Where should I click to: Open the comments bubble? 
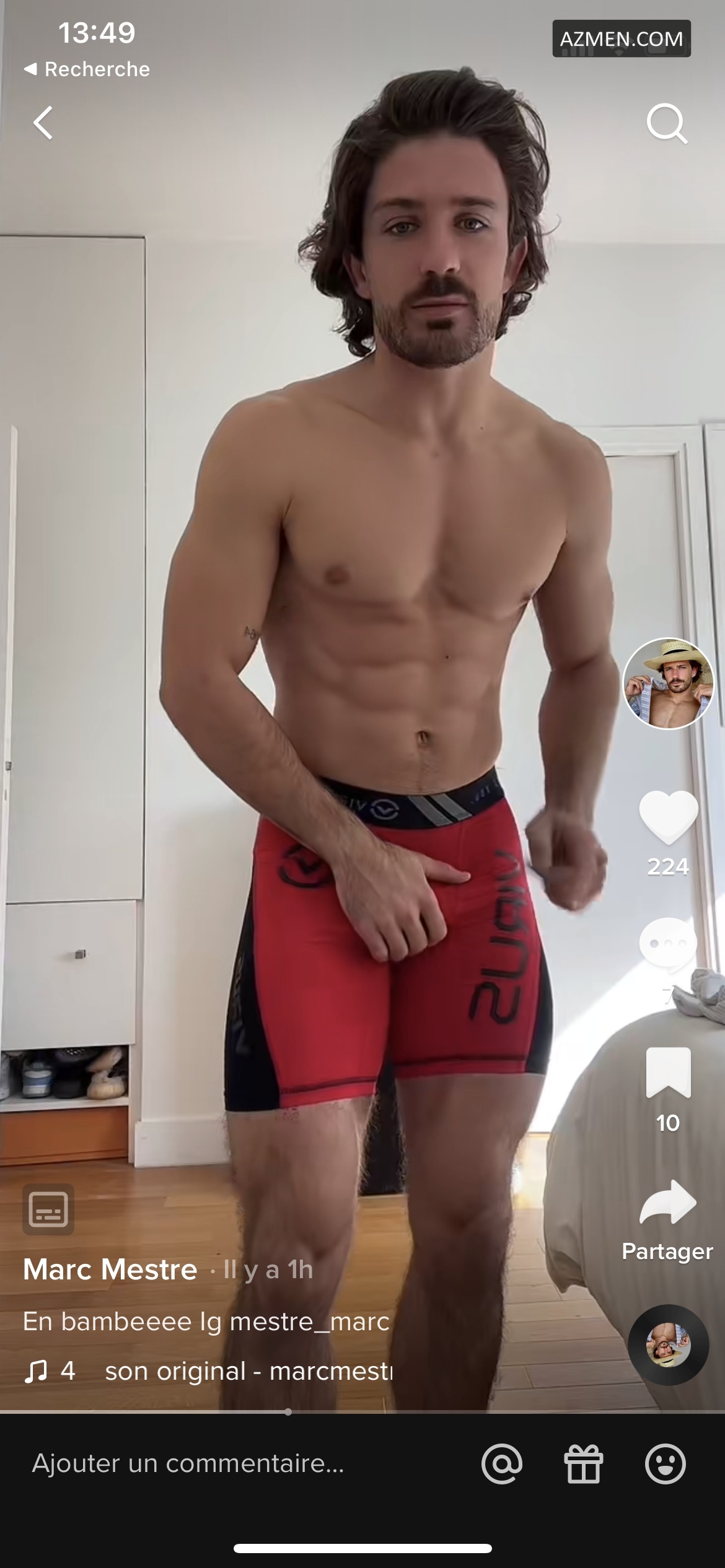pos(667,944)
